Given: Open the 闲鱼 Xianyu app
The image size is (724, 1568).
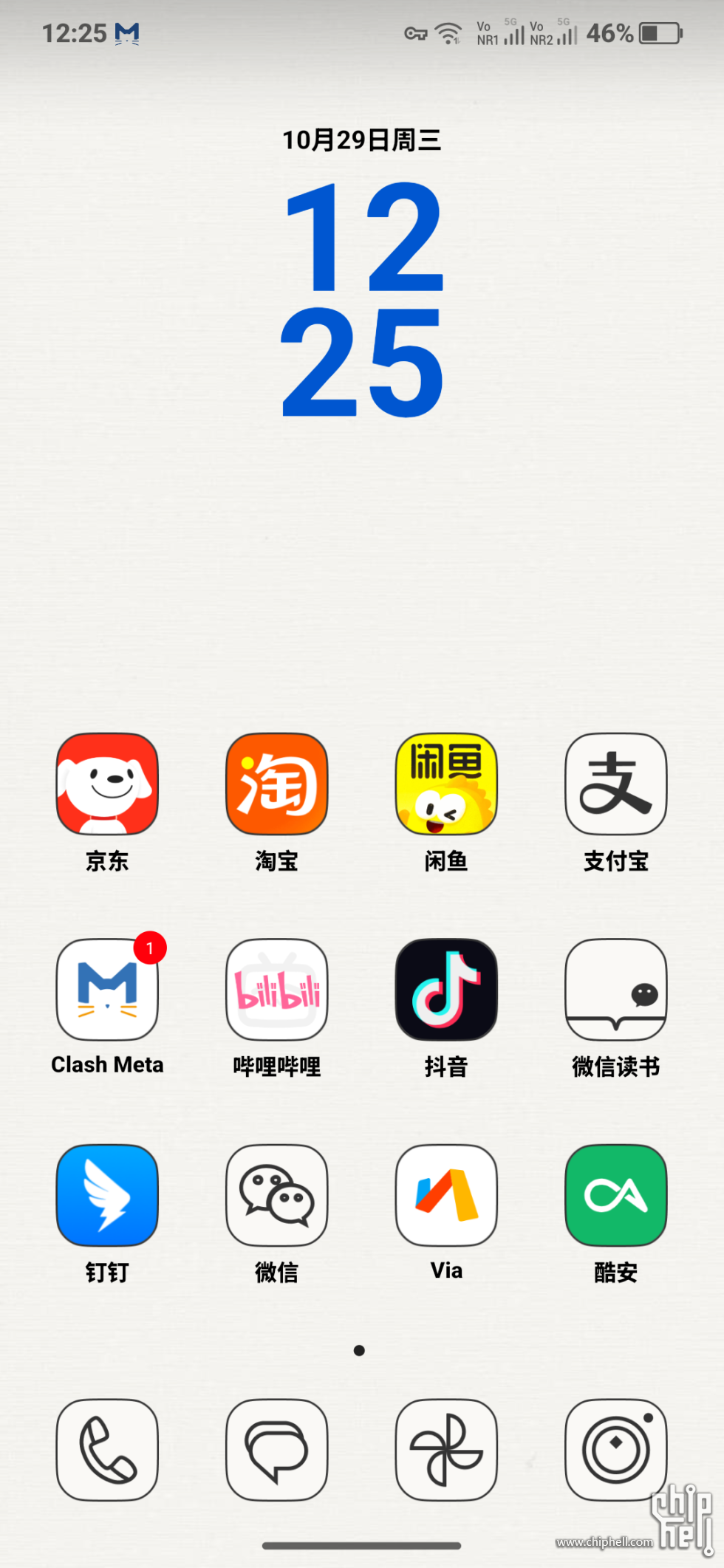Looking at the screenshot, I should pos(446,784).
